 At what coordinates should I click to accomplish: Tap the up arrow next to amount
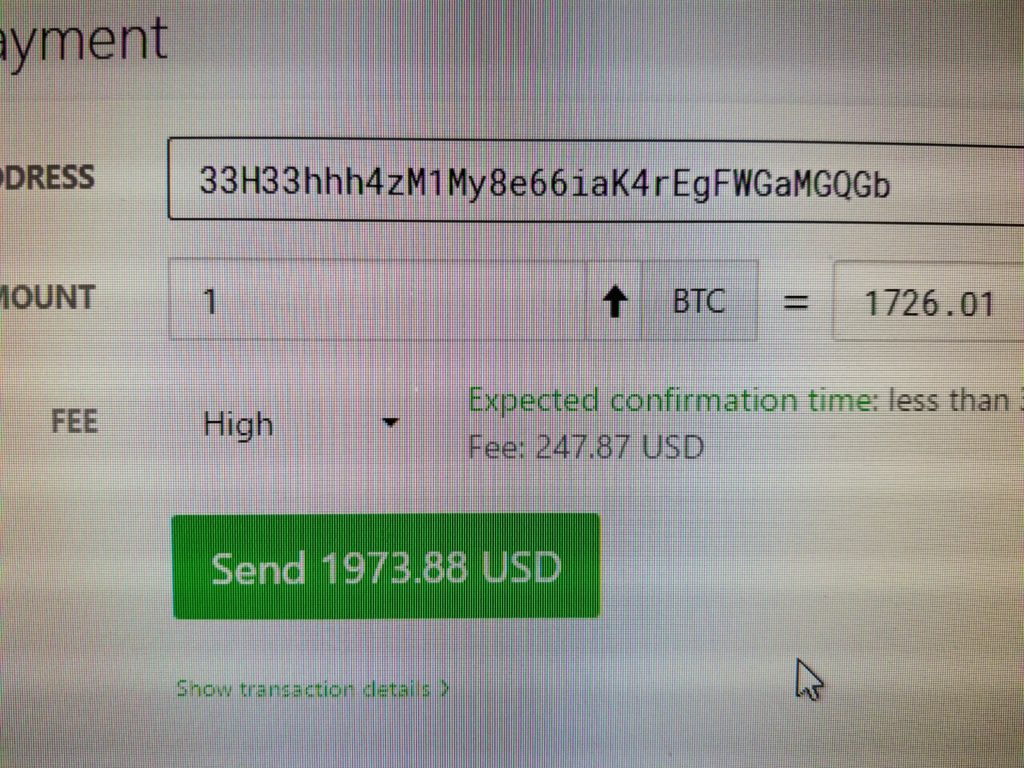click(616, 301)
